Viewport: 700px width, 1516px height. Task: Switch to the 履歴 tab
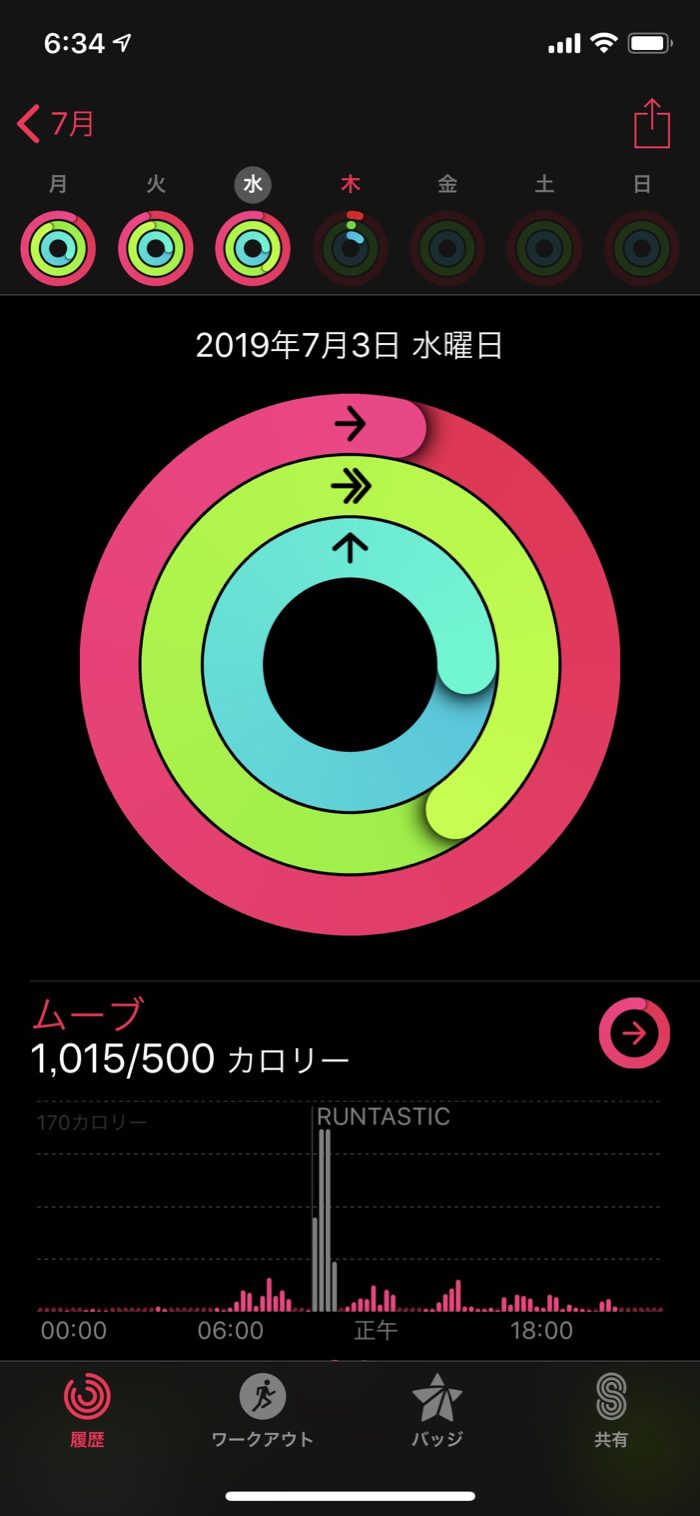pyautogui.click(x=87, y=1410)
